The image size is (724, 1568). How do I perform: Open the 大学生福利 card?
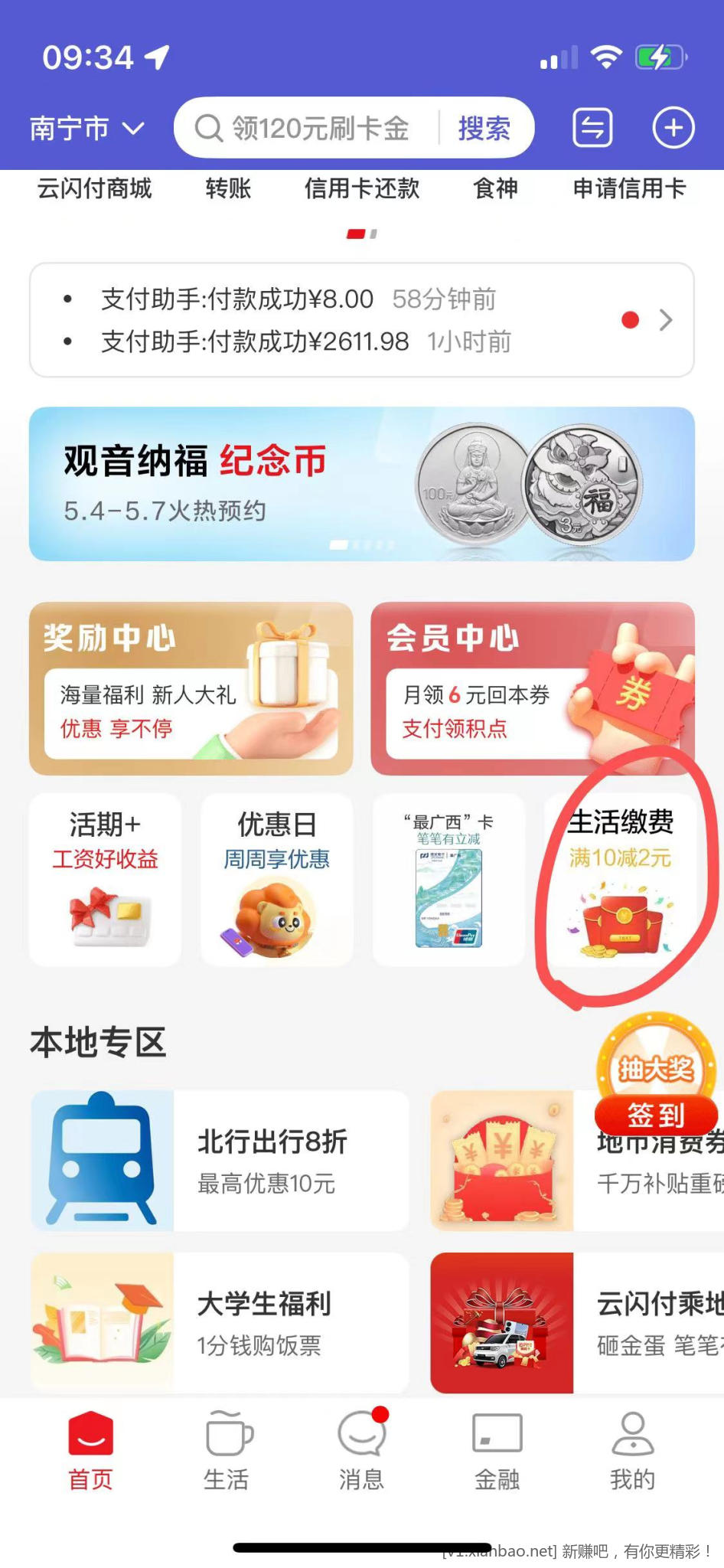pyautogui.click(x=220, y=1322)
